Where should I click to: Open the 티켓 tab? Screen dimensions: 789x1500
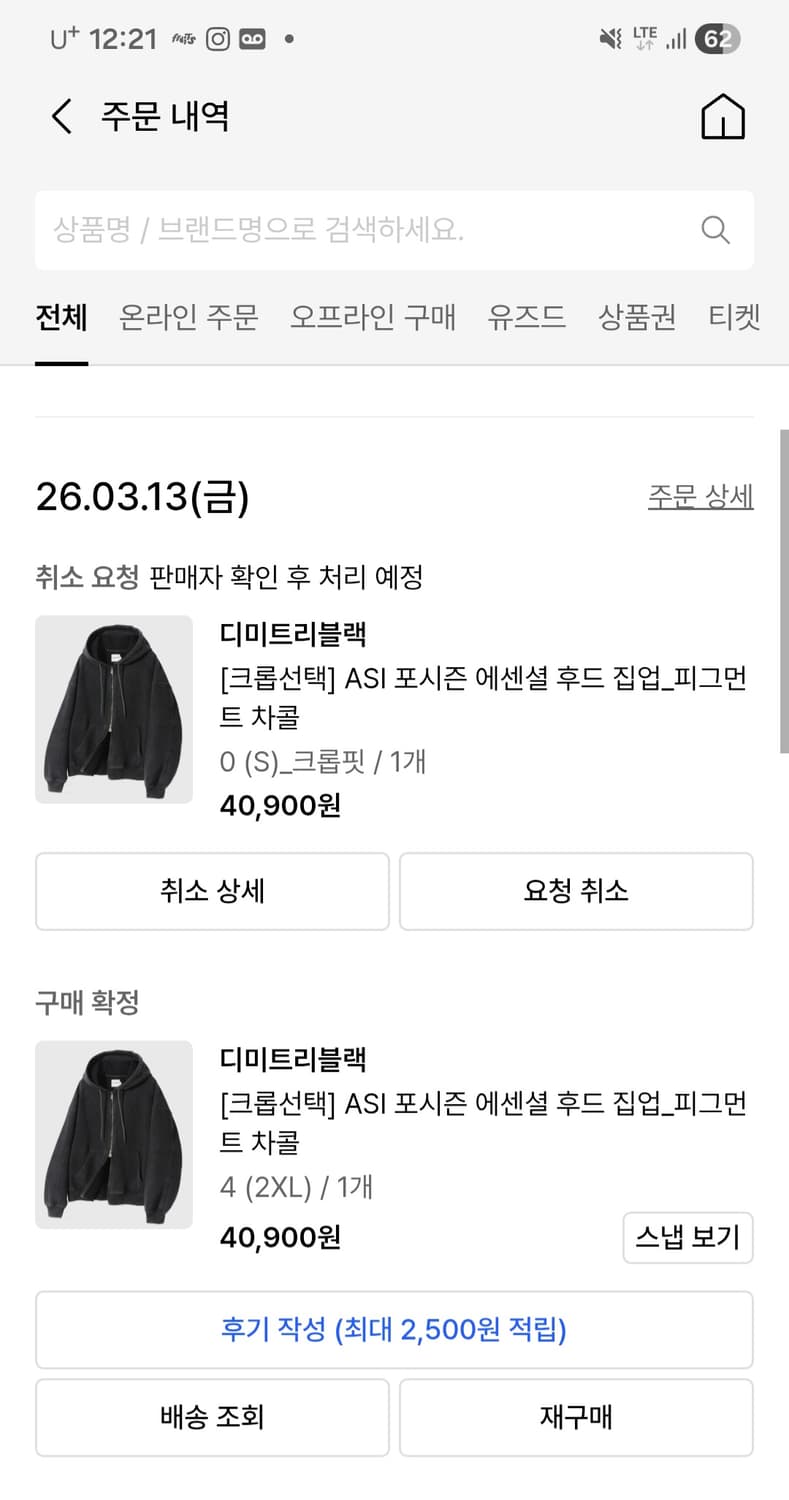tap(733, 316)
